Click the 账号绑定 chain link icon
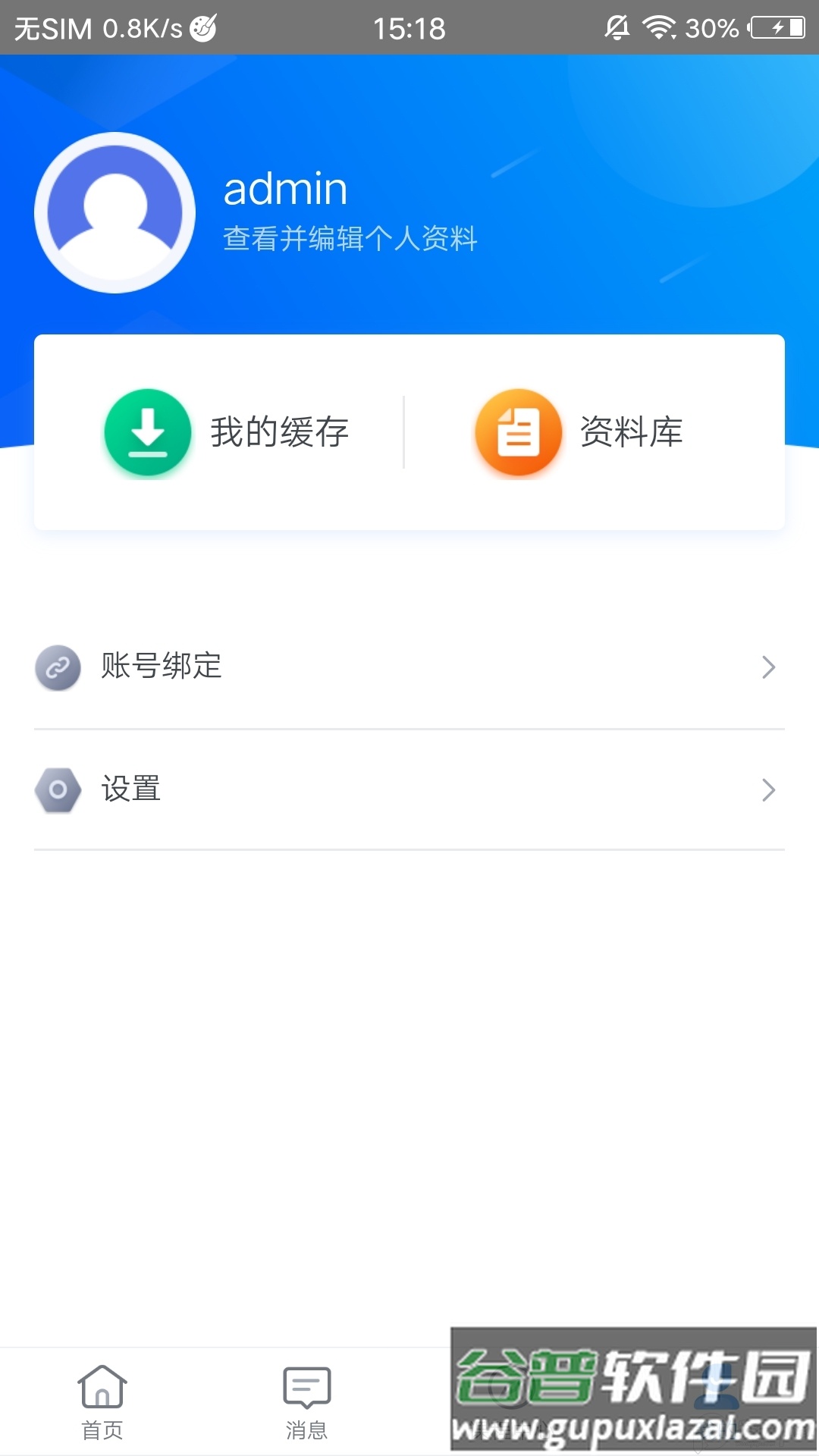 (x=58, y=667)
